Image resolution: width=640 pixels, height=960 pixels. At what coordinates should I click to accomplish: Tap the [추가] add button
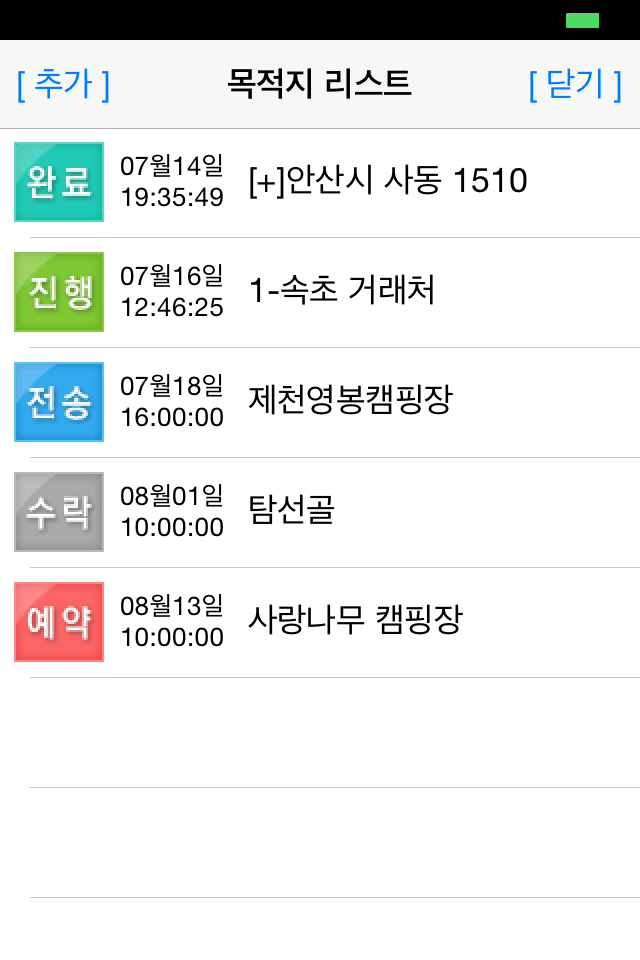point(63,84)
